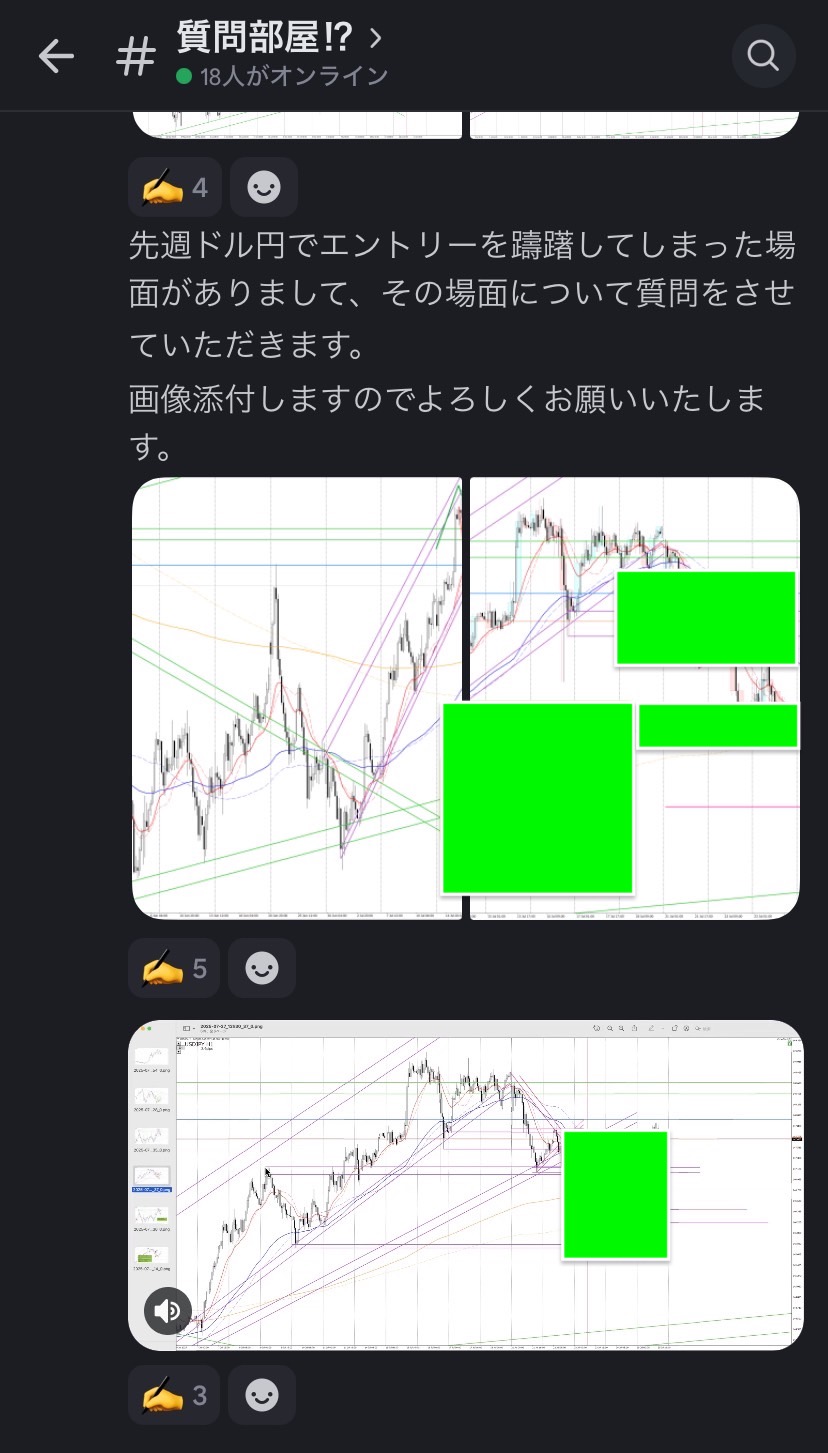Screen dimensions: 828x1453
Task: Add a reaction next to the count 4
Action: [263, 187]
